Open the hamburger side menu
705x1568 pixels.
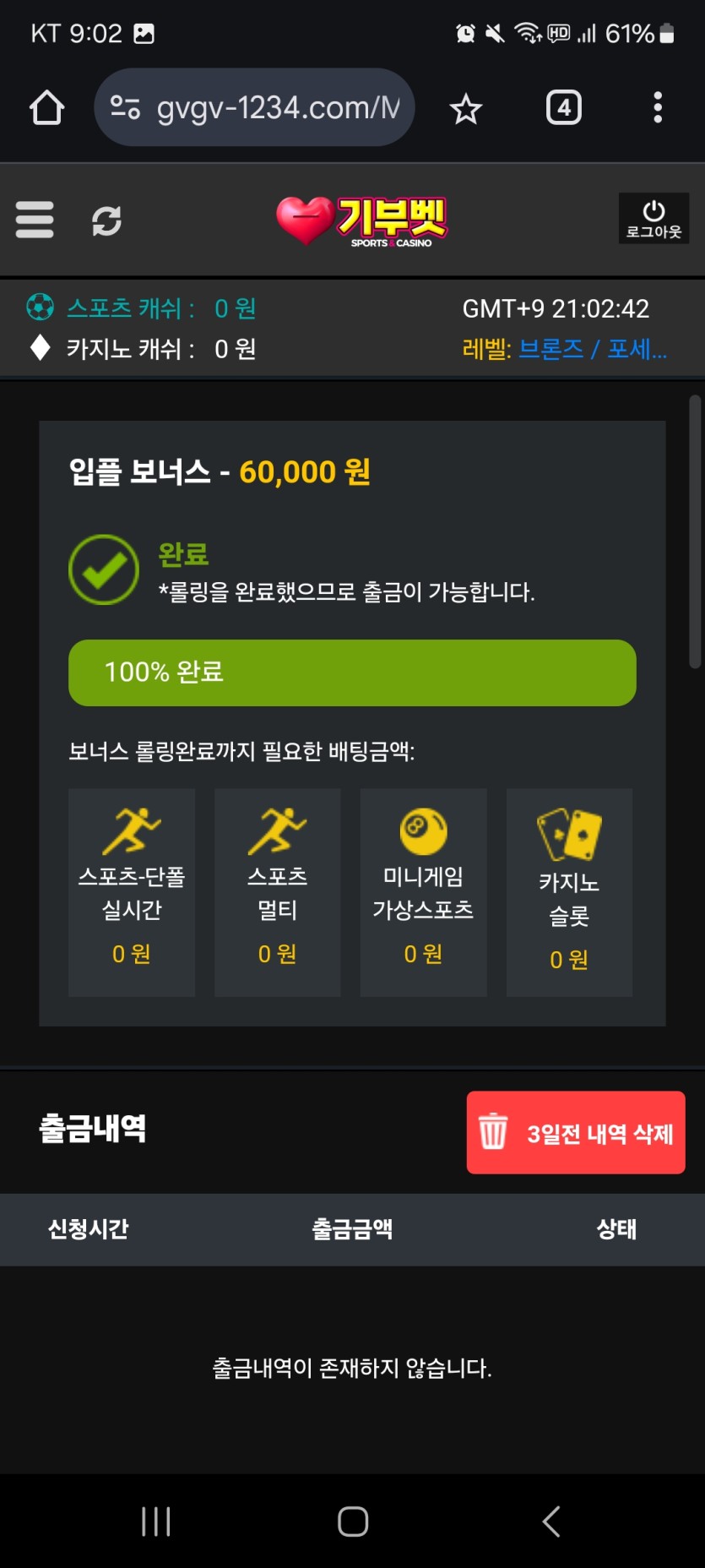pyautogui.click(x=35, y=220)
